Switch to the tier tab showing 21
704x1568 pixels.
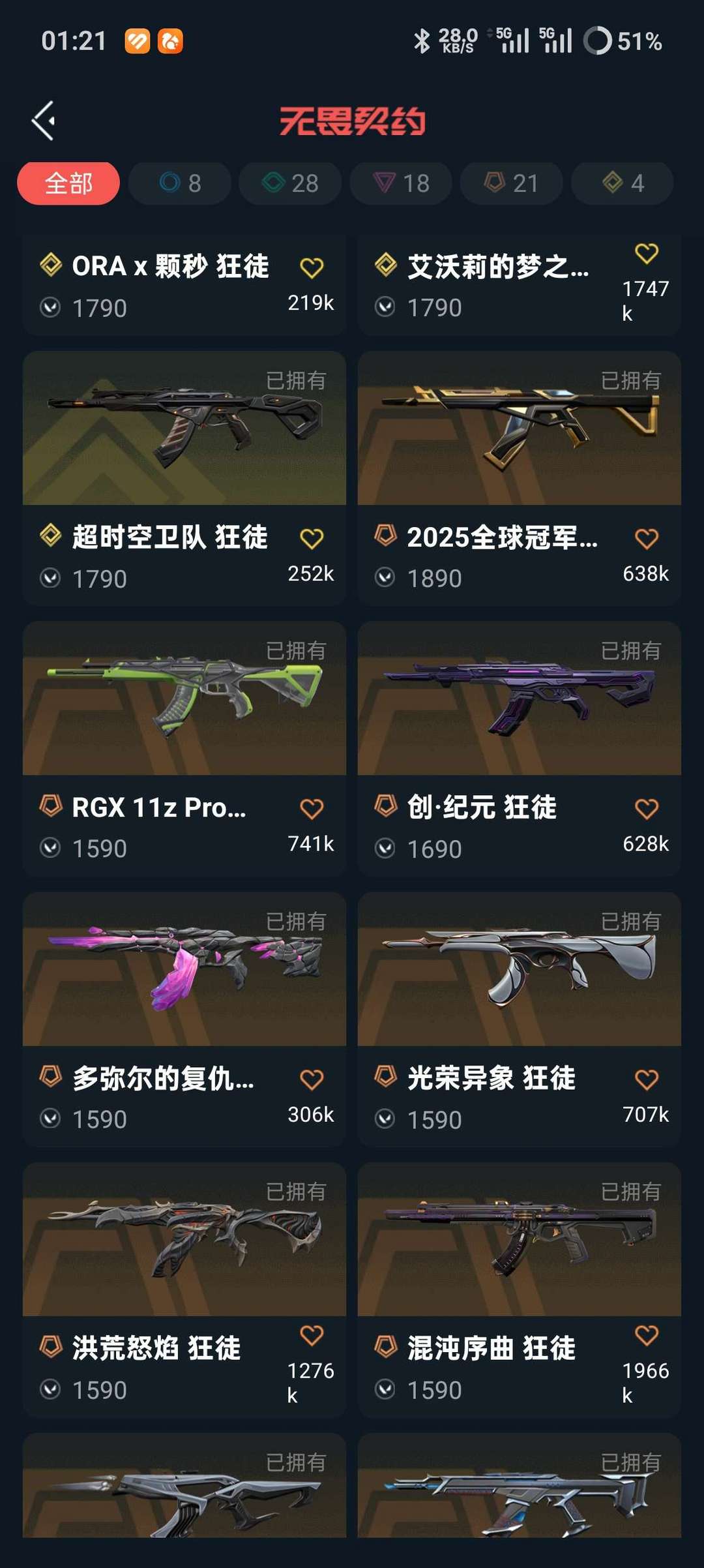point(512,183)
